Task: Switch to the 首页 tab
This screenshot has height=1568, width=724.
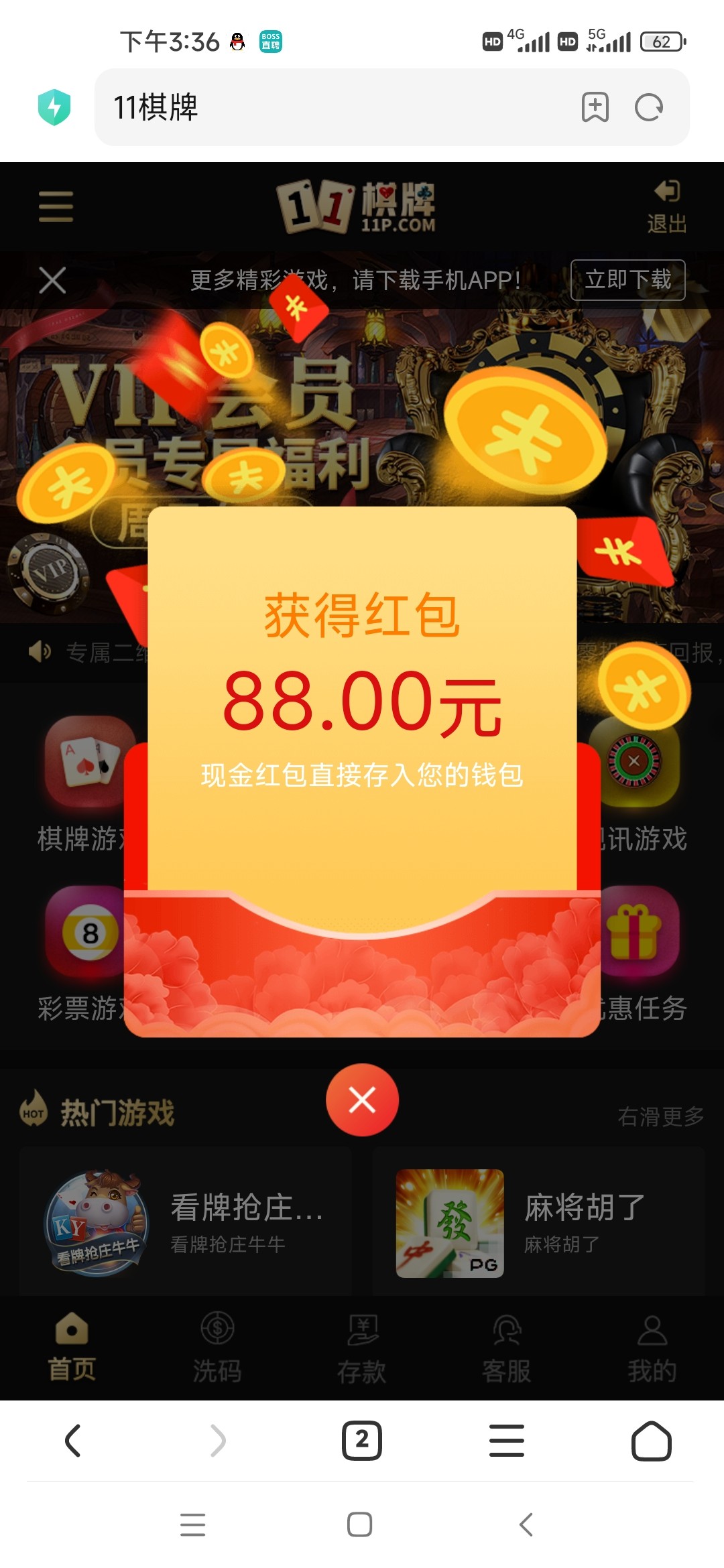Action: tap(72, 1348)
